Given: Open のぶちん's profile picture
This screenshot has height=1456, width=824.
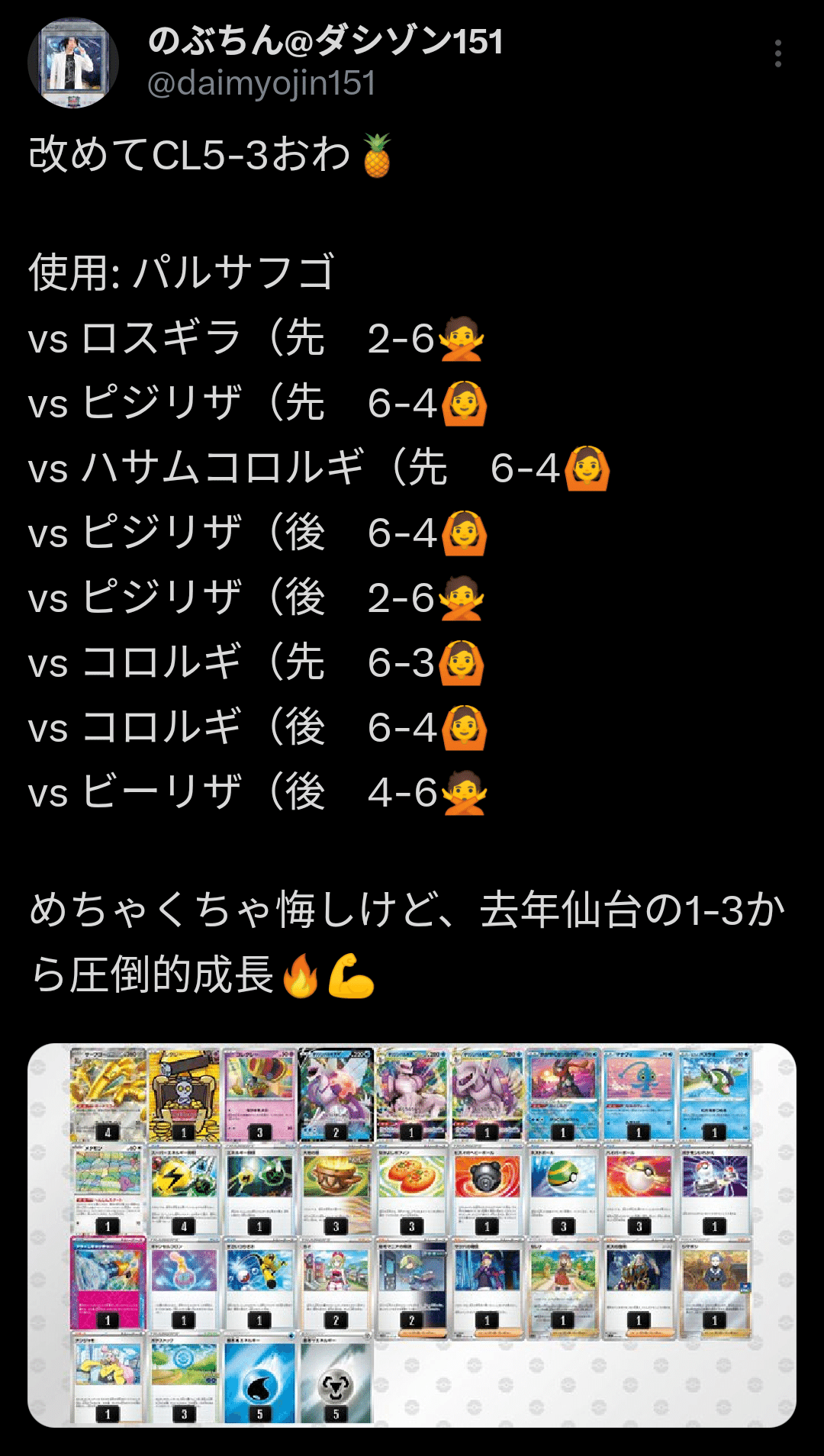Looking at the screenshot, I should coord(73,63).
